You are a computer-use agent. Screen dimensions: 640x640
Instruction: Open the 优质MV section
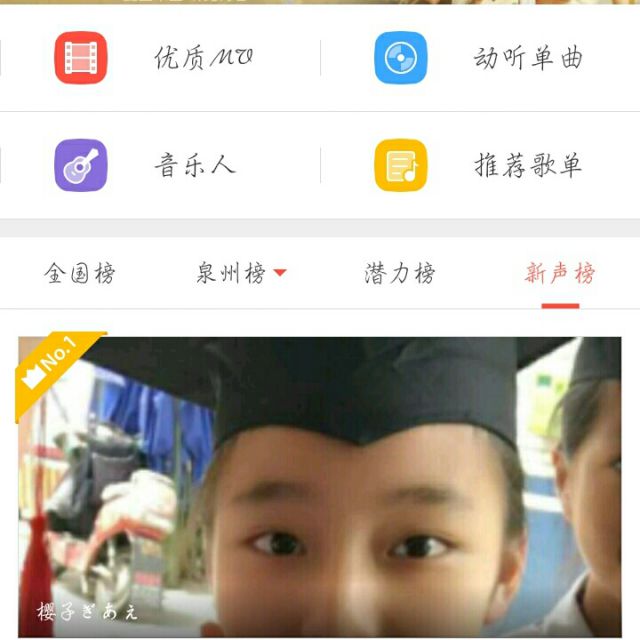coord(160,58)
